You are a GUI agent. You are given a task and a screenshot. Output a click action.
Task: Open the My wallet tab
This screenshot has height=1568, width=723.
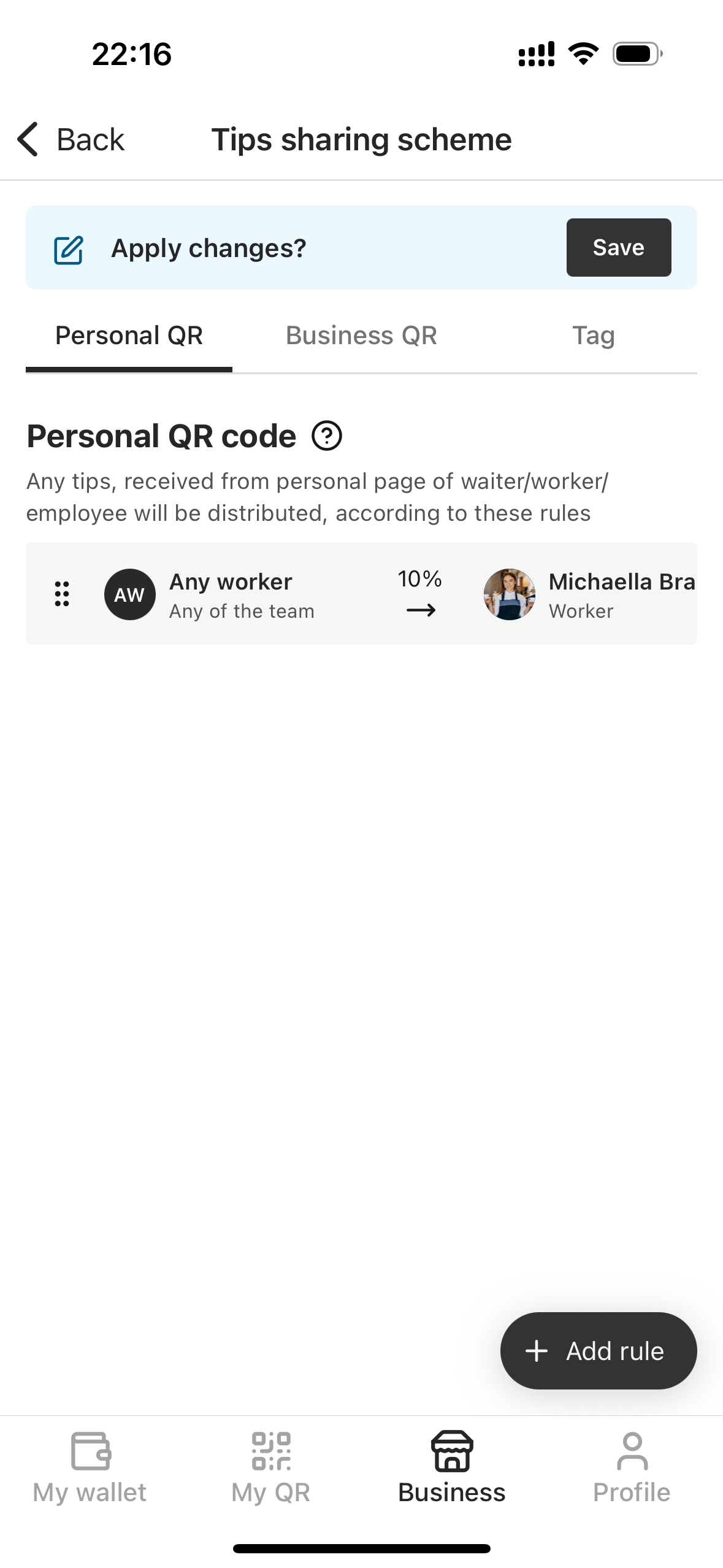[90, 1466]
